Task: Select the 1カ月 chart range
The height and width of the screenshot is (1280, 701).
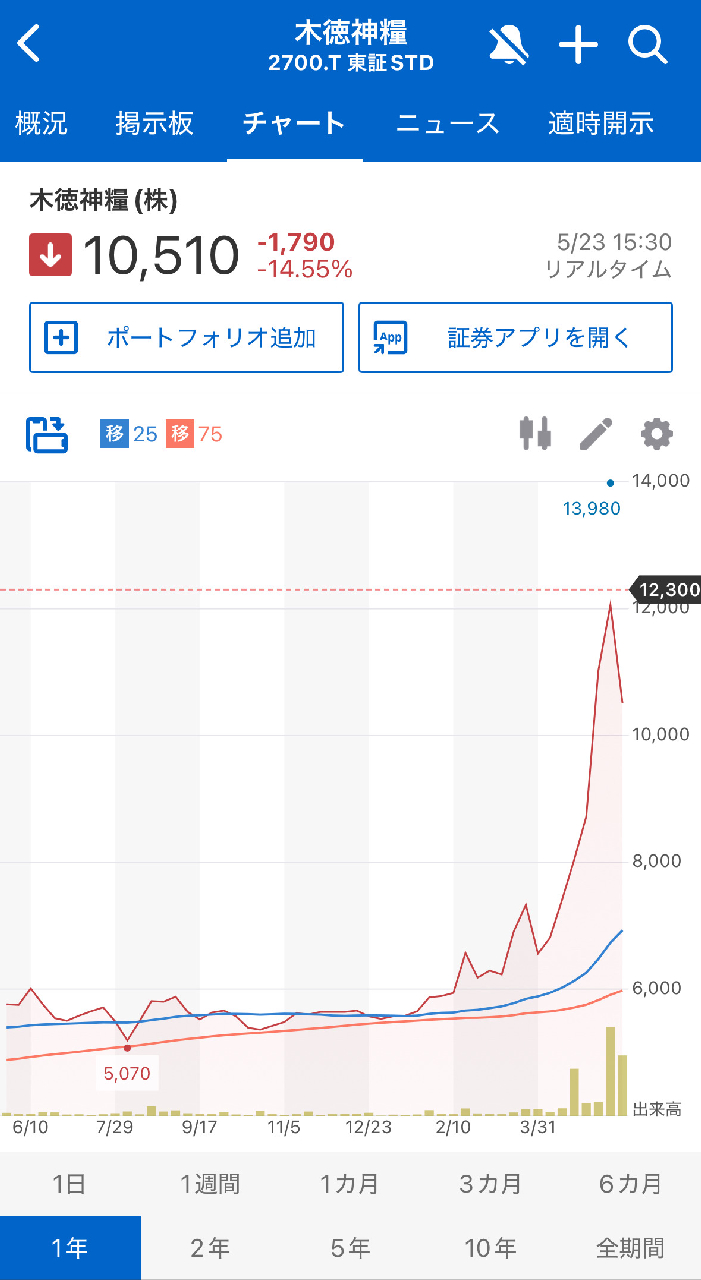Action: tap(350, 1185)
